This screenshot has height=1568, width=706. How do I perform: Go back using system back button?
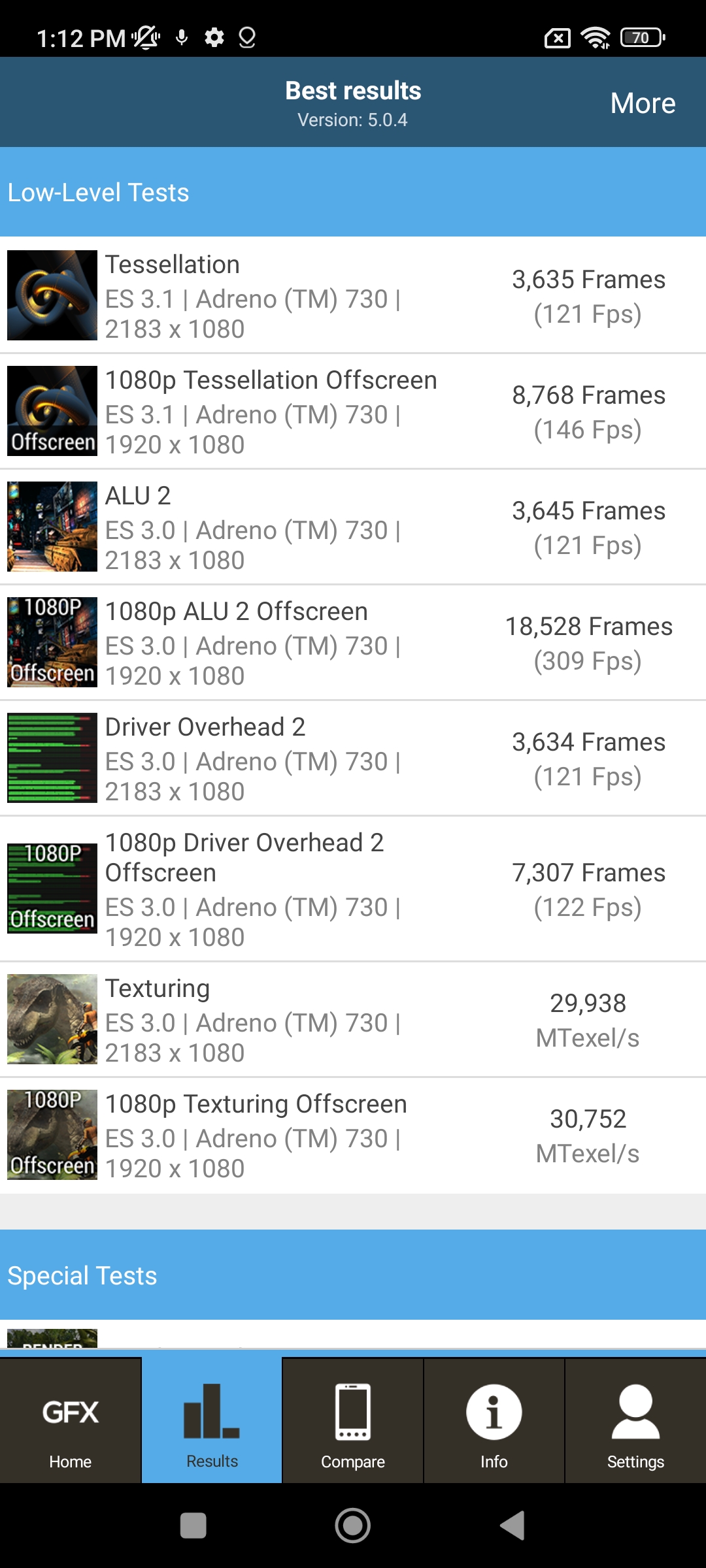coord(513,1526)
